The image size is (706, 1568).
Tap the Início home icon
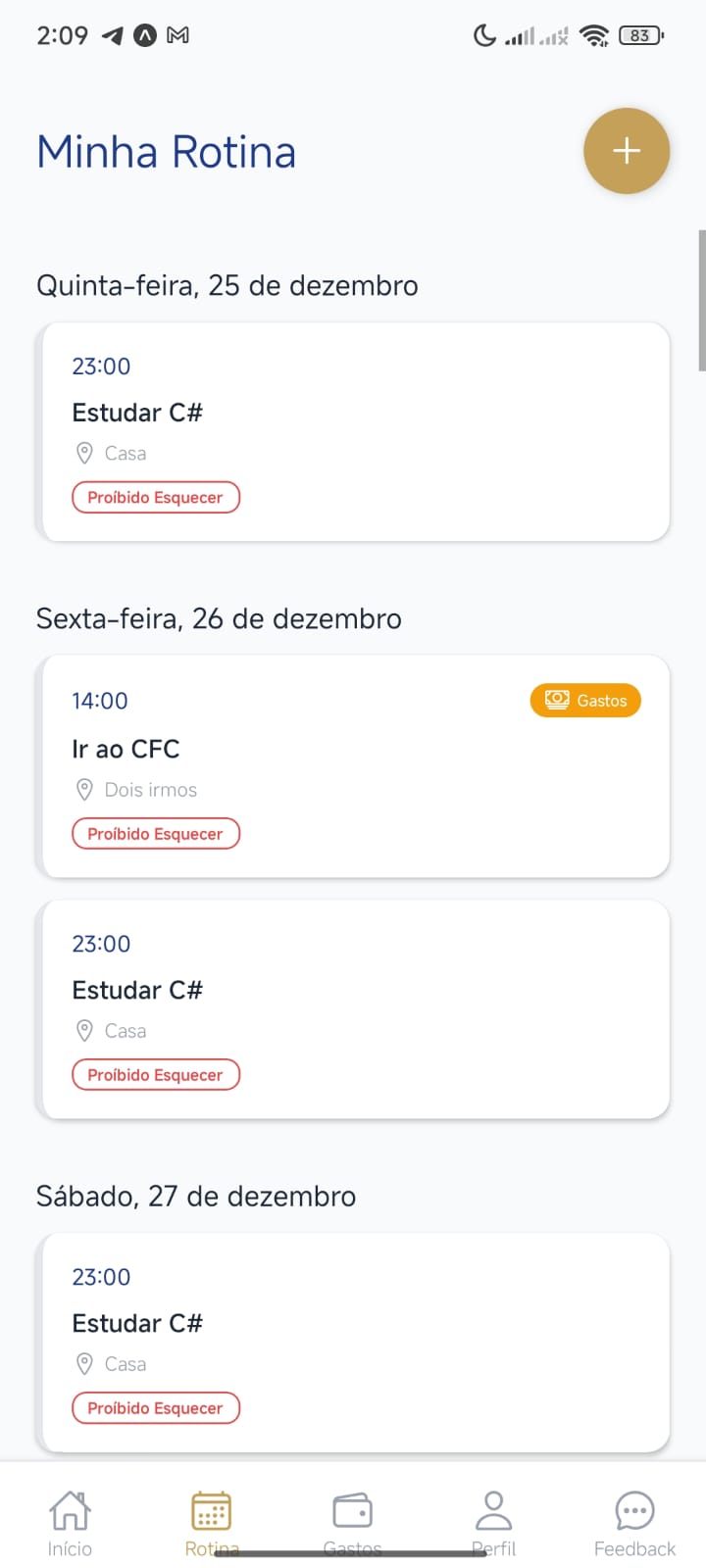[70, 1511]
